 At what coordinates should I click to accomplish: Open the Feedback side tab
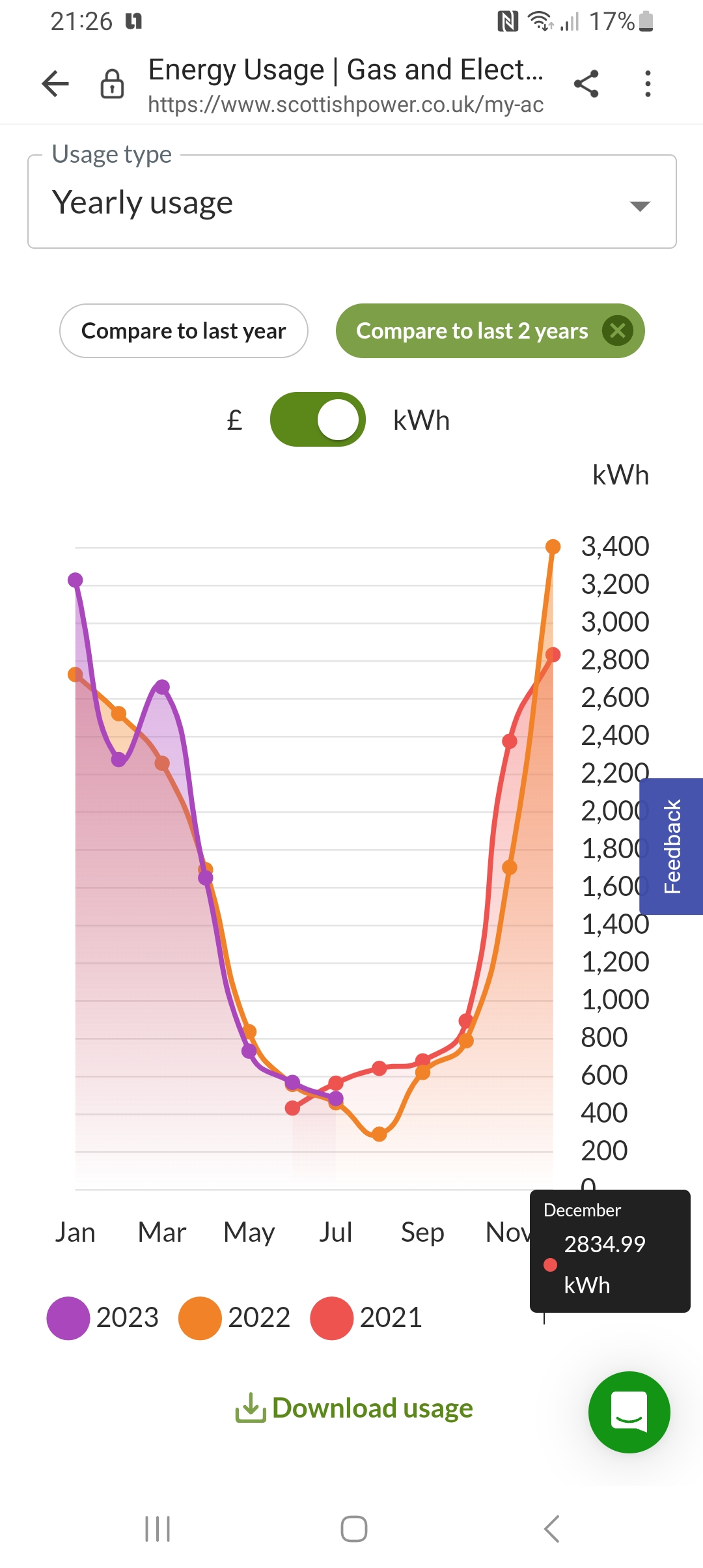[672, 846]
